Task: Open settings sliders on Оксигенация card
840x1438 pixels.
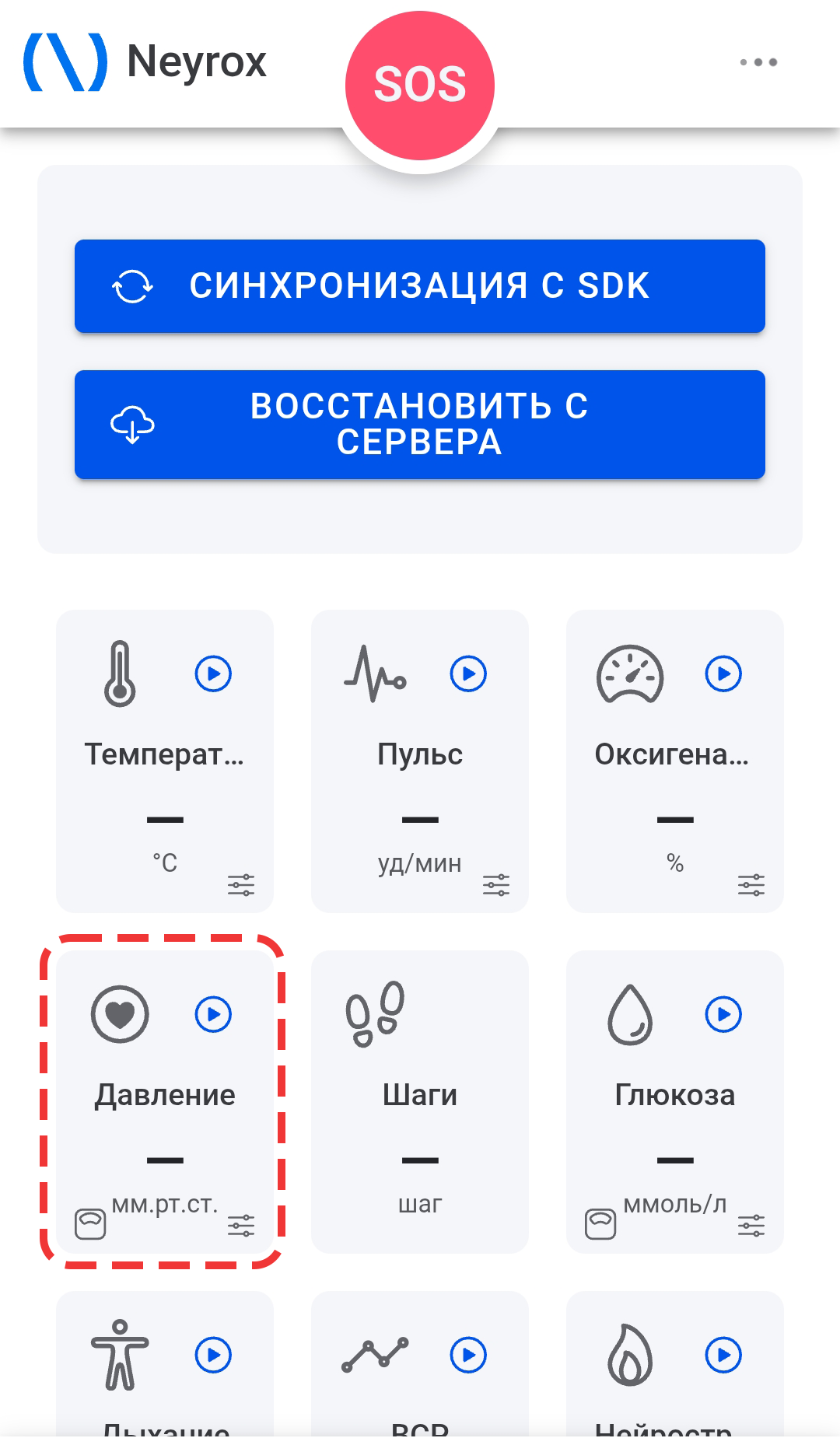Action: pos(751,885)
